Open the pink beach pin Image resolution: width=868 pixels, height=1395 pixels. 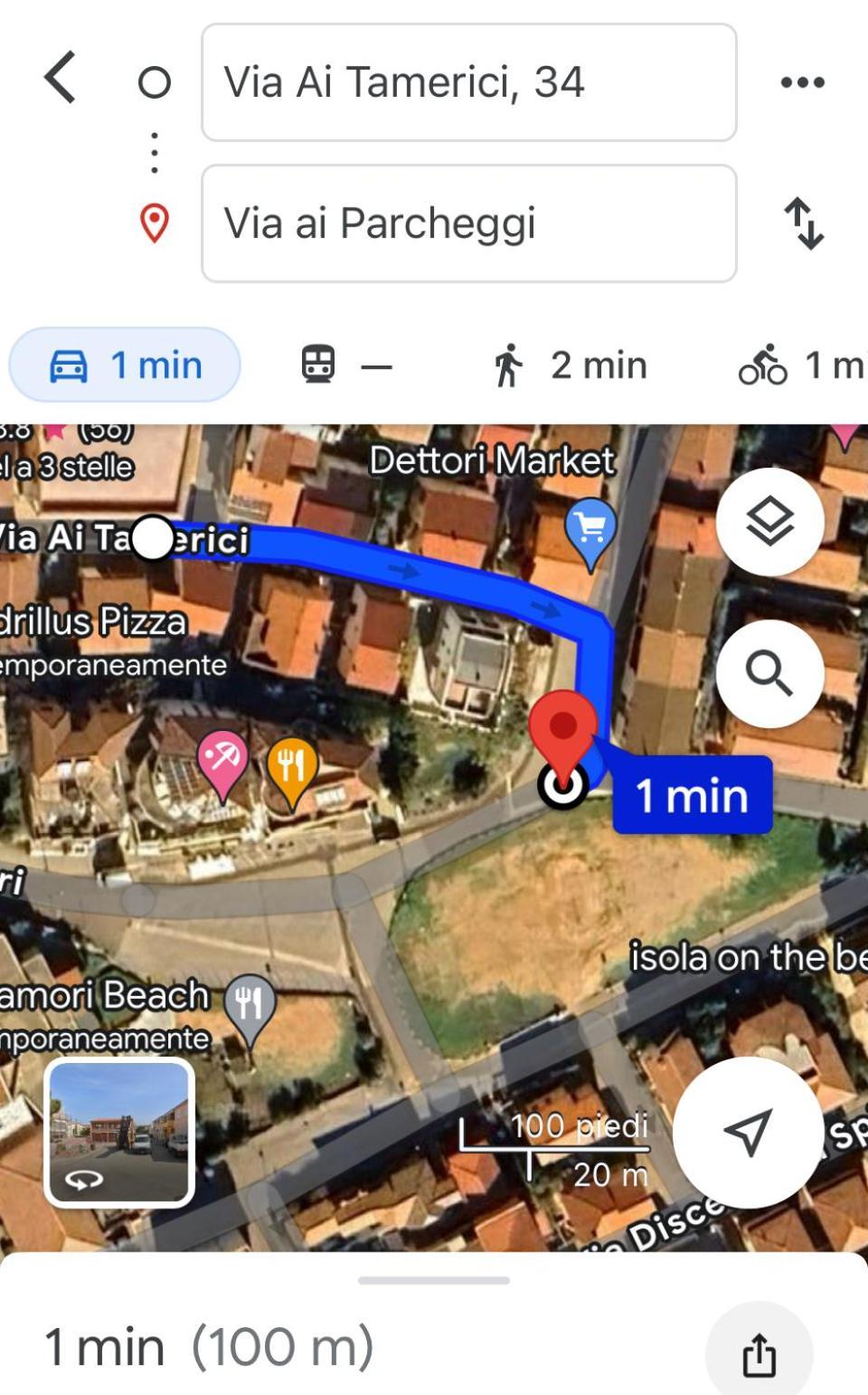(x=222, y=761)
